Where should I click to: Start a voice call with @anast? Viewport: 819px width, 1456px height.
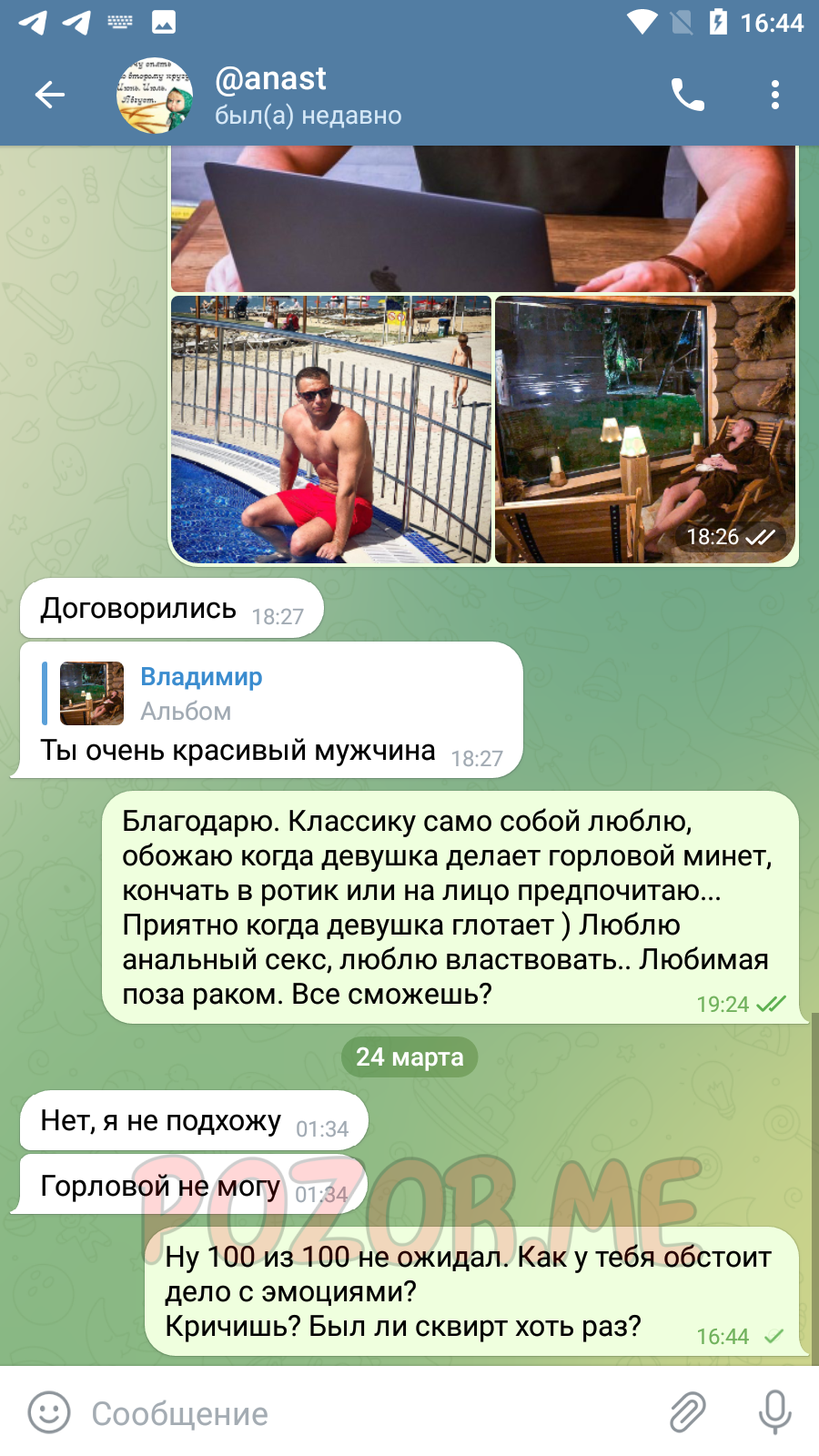[x=688, y=95]
